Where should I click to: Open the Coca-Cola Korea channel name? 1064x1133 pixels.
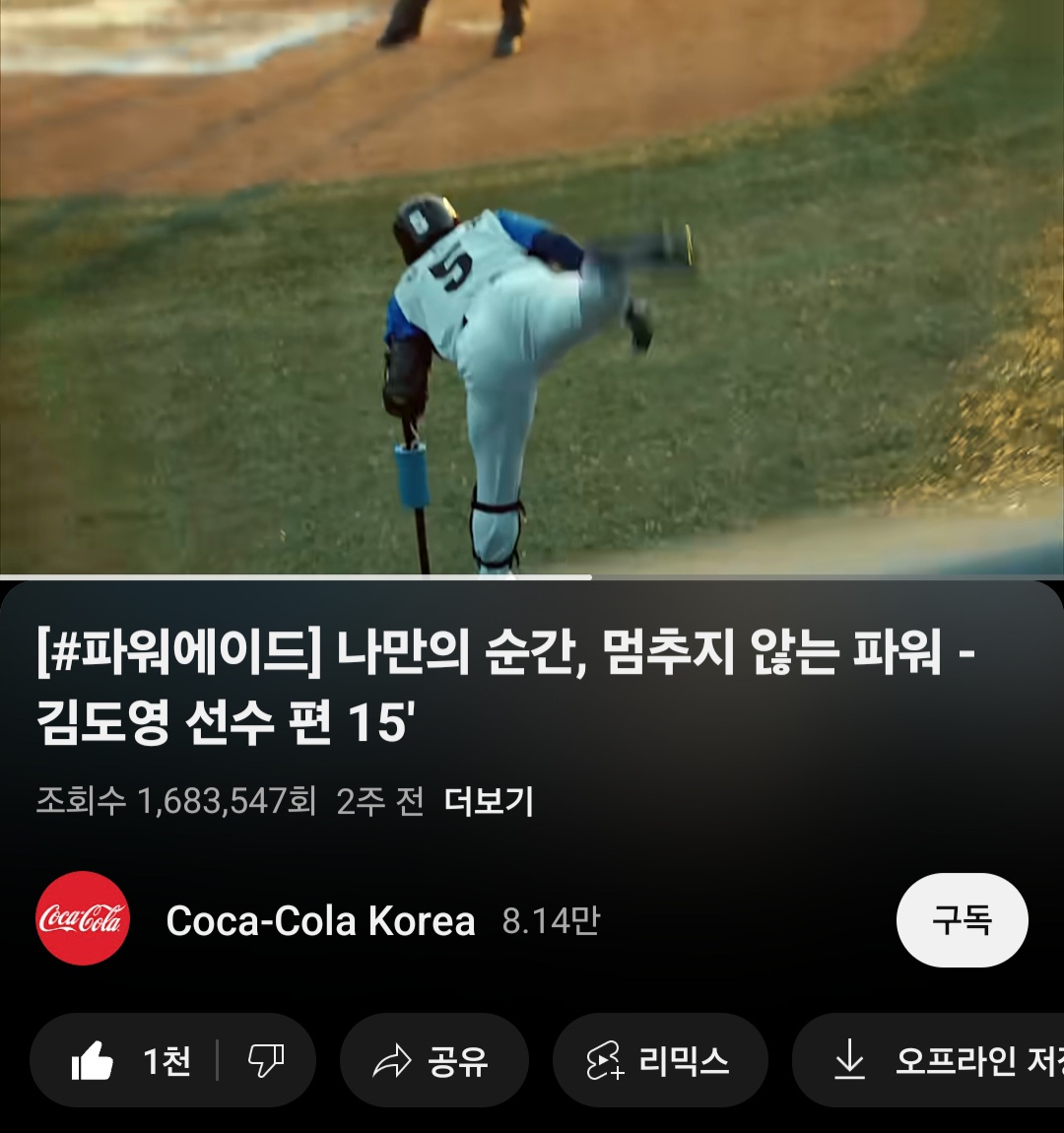point(321,921)
